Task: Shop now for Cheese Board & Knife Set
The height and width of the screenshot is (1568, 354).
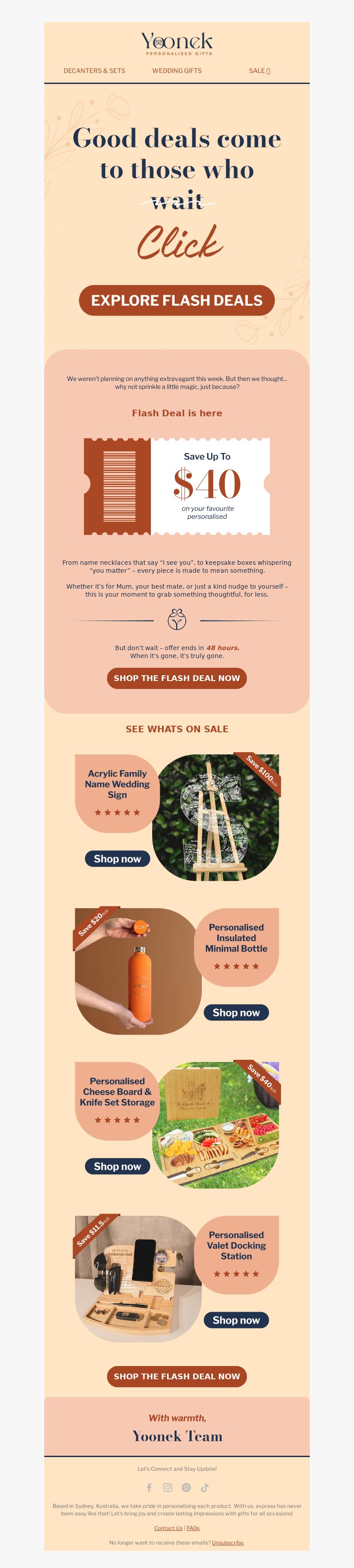Action: [118, 1166]
